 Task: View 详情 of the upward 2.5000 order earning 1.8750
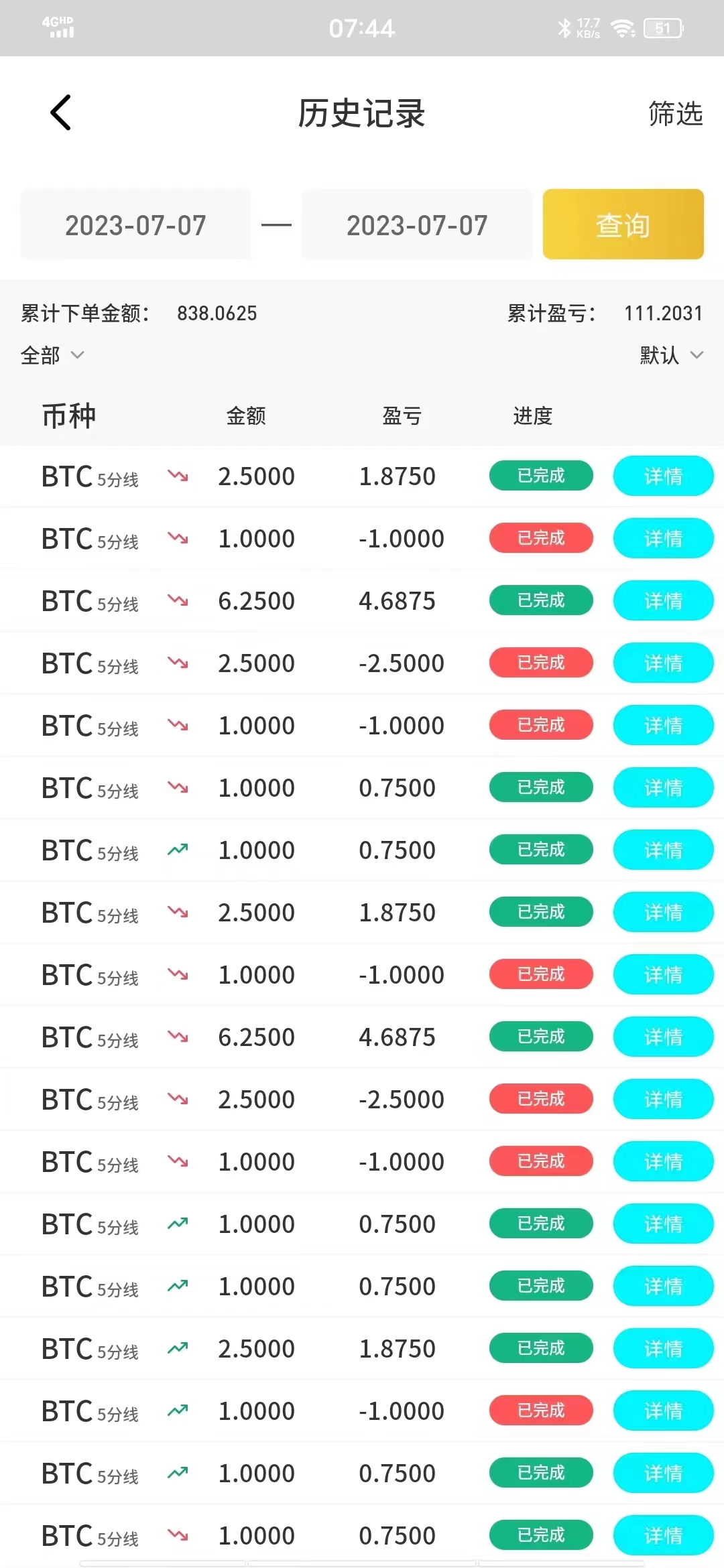click(663, 1349)
